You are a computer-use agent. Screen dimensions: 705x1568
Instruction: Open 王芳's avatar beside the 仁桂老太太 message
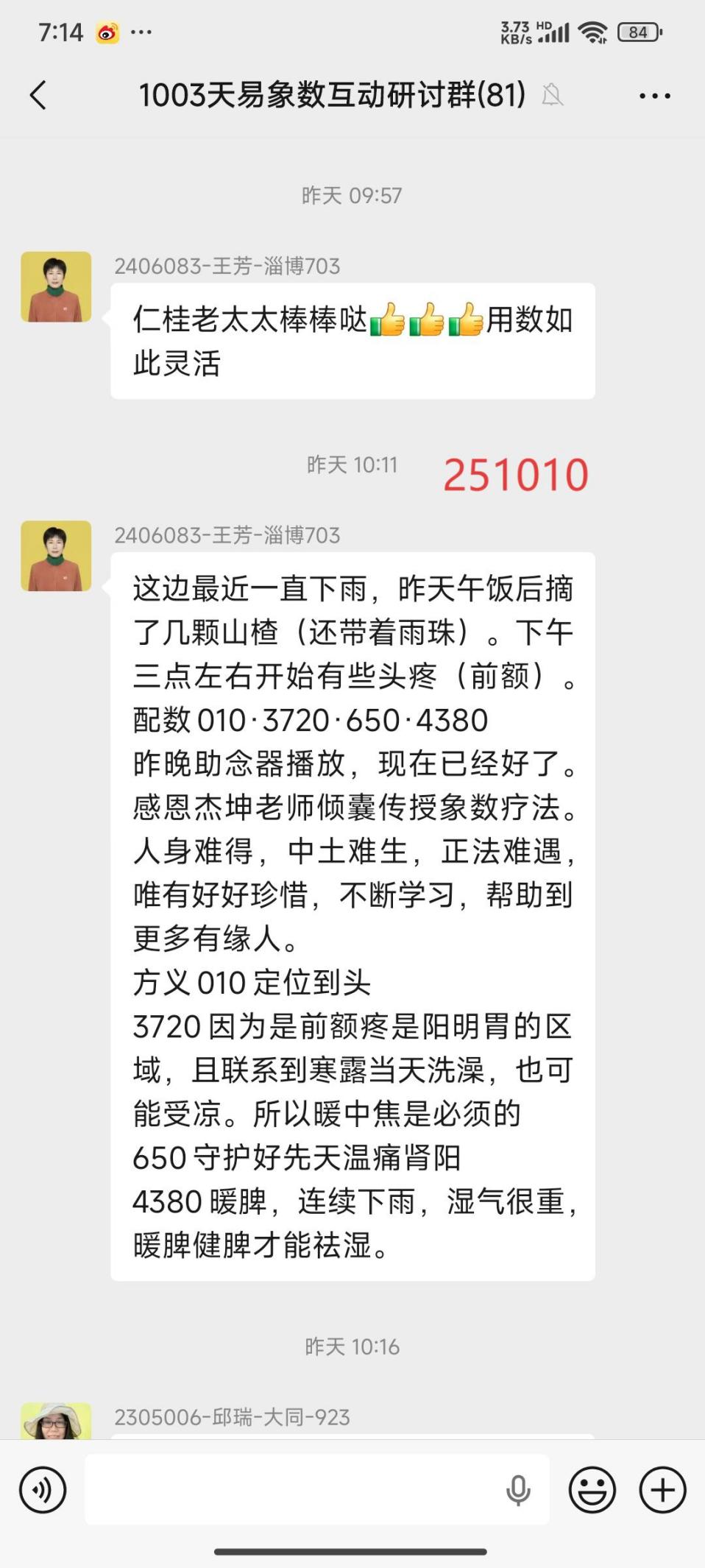pyautogui.click(x=56, y=287)
